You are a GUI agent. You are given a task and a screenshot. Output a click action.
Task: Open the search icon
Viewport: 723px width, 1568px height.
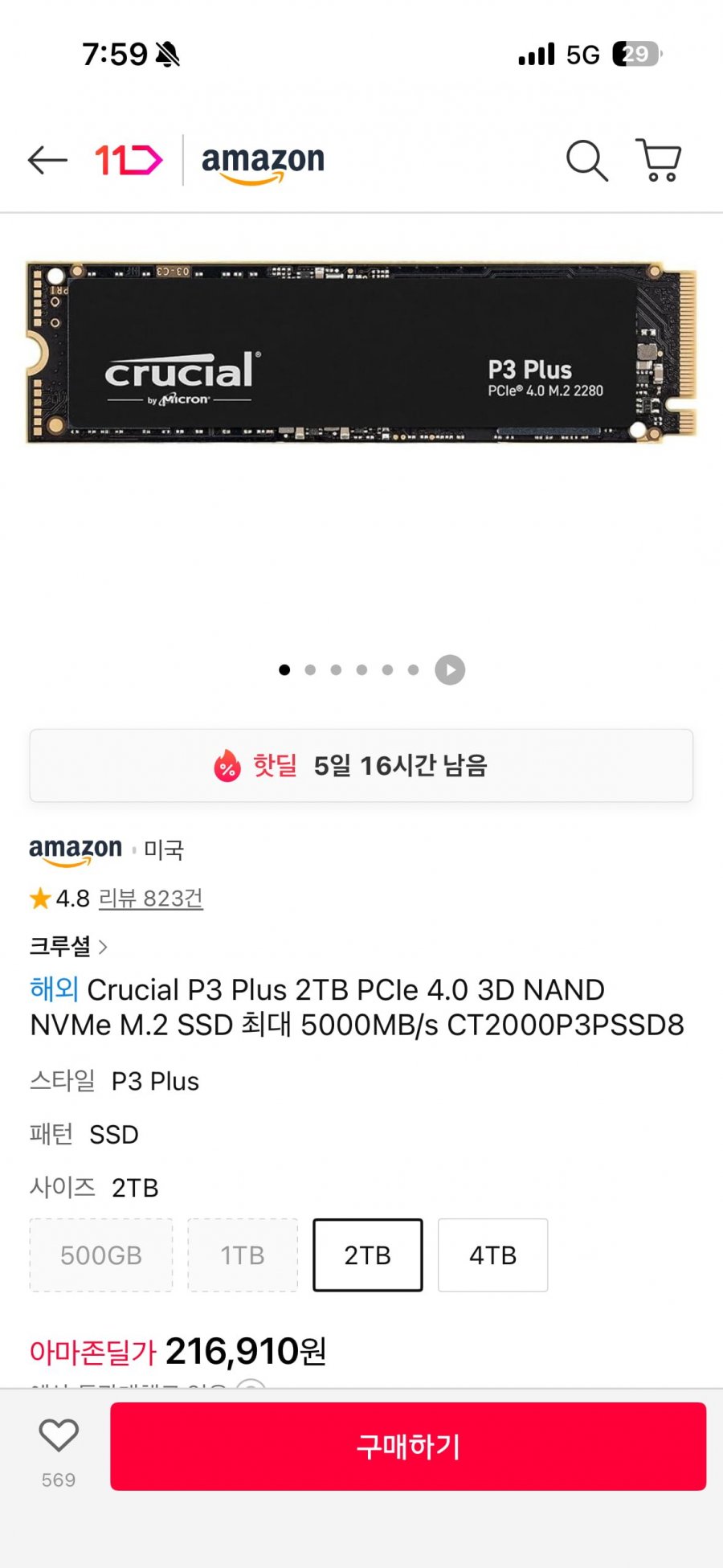[586, 161]
